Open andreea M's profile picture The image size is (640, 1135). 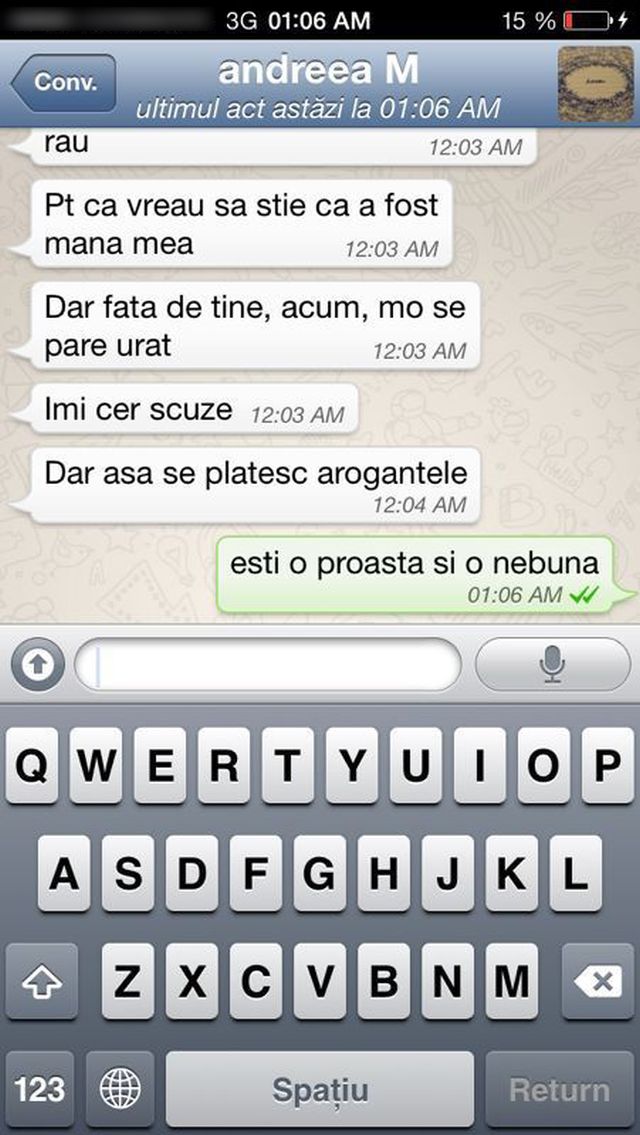(x=595, y=84)
